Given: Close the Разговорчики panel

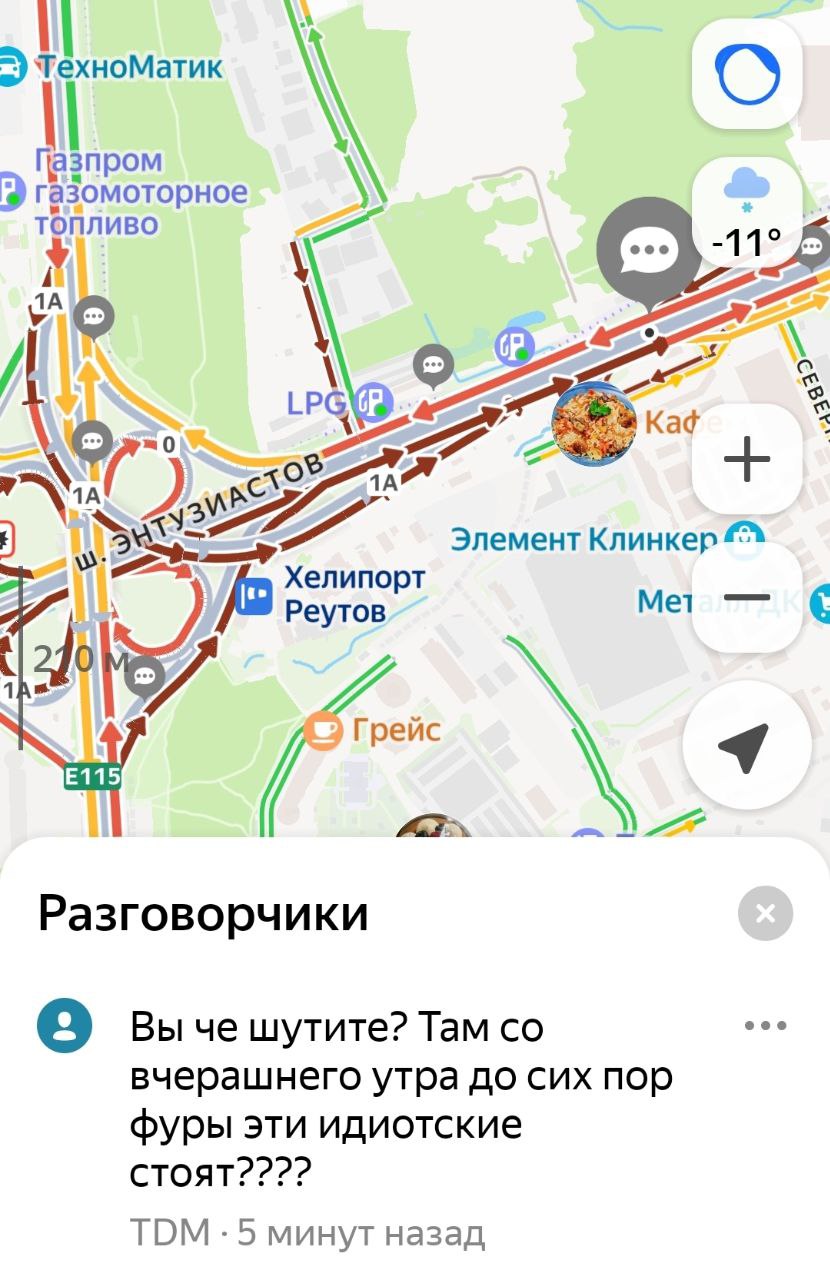Looking at the screenshot, I should pyautogui.click(x=765, y=913).
